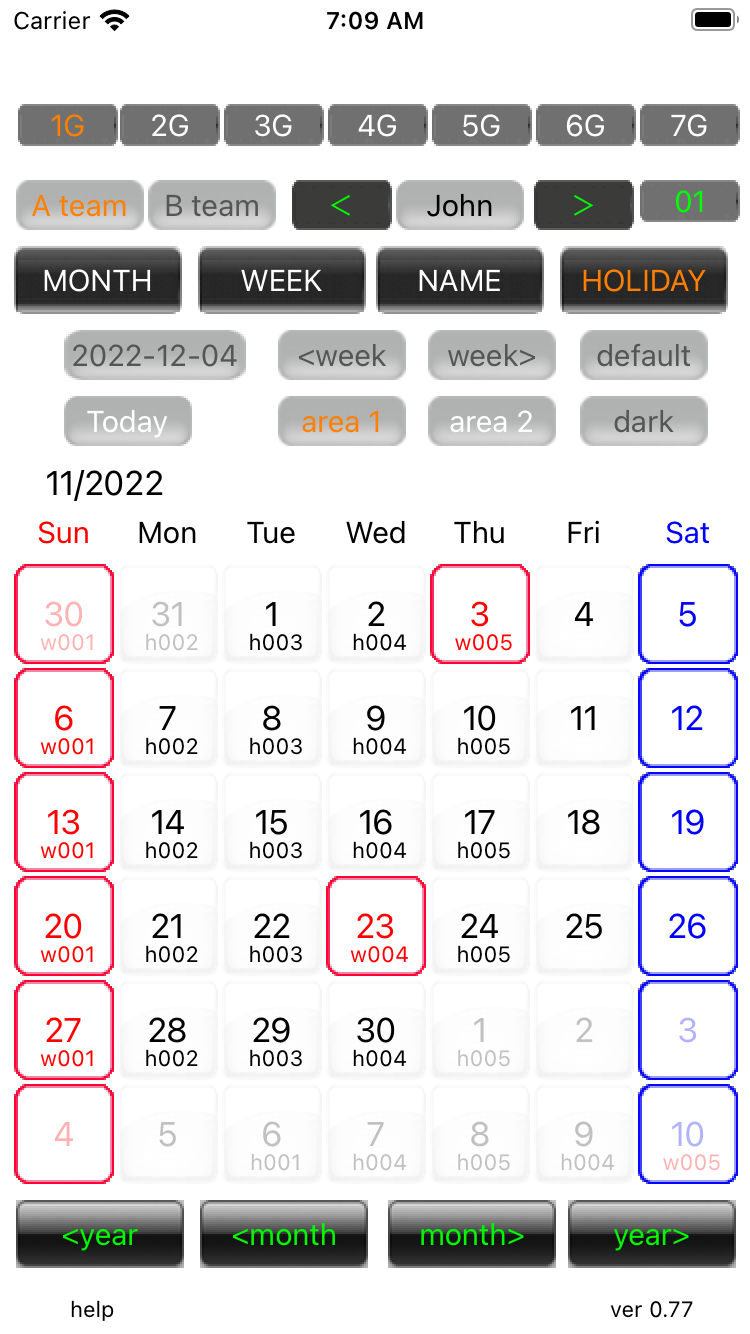This screenshot has height=1334, width=750.
Task: Select the 3G group button
Action: coord(273,126)
